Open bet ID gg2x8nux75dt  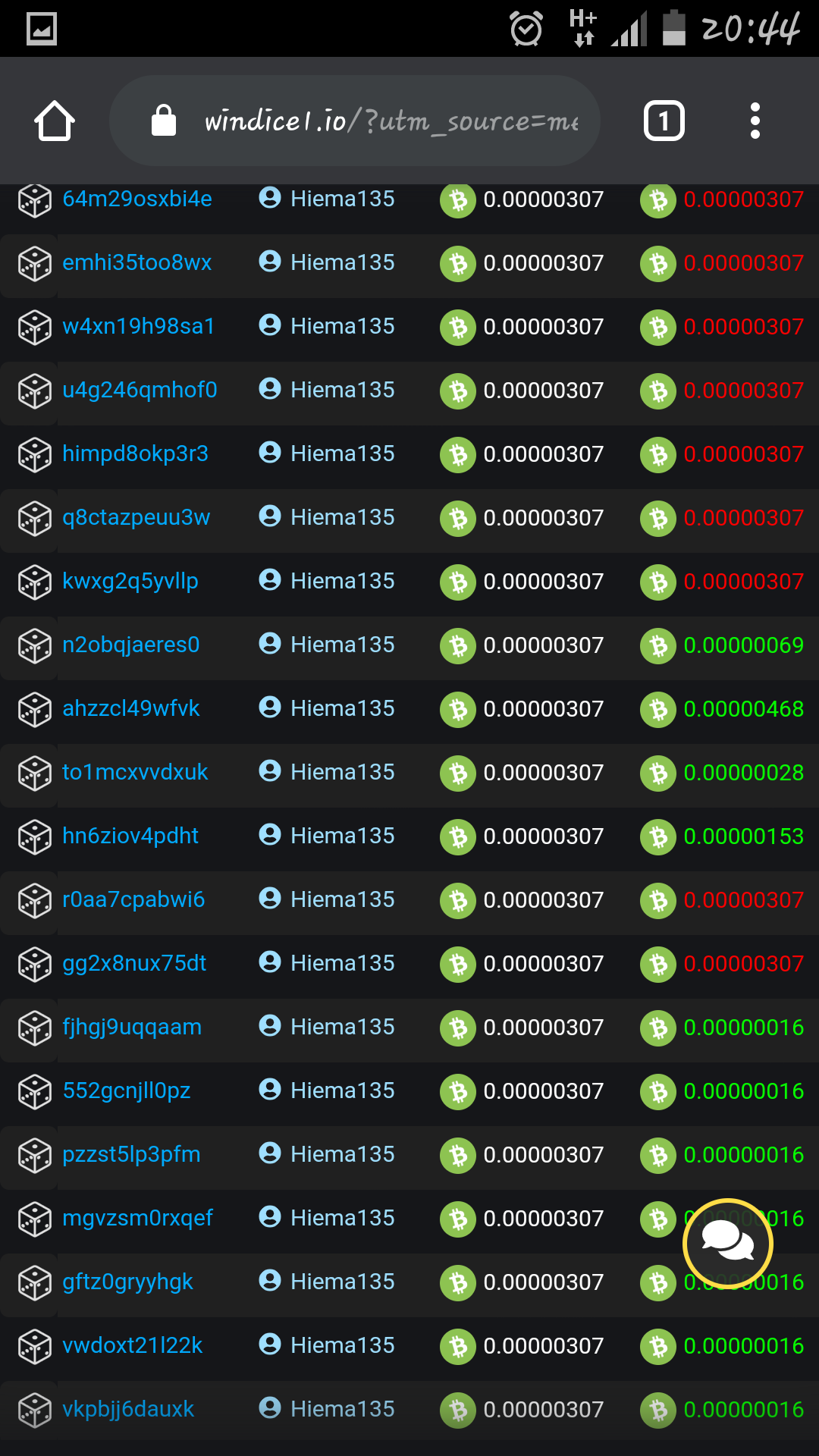pyautogui.click(x=133, y=964)
